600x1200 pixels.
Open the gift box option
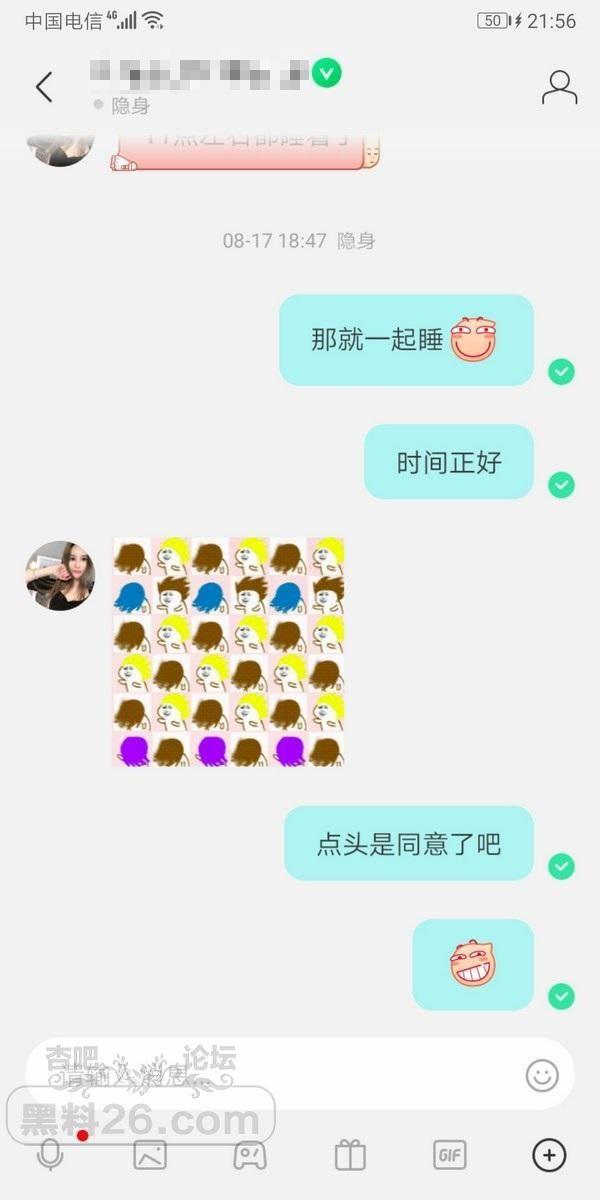[x=350, y=1155]
